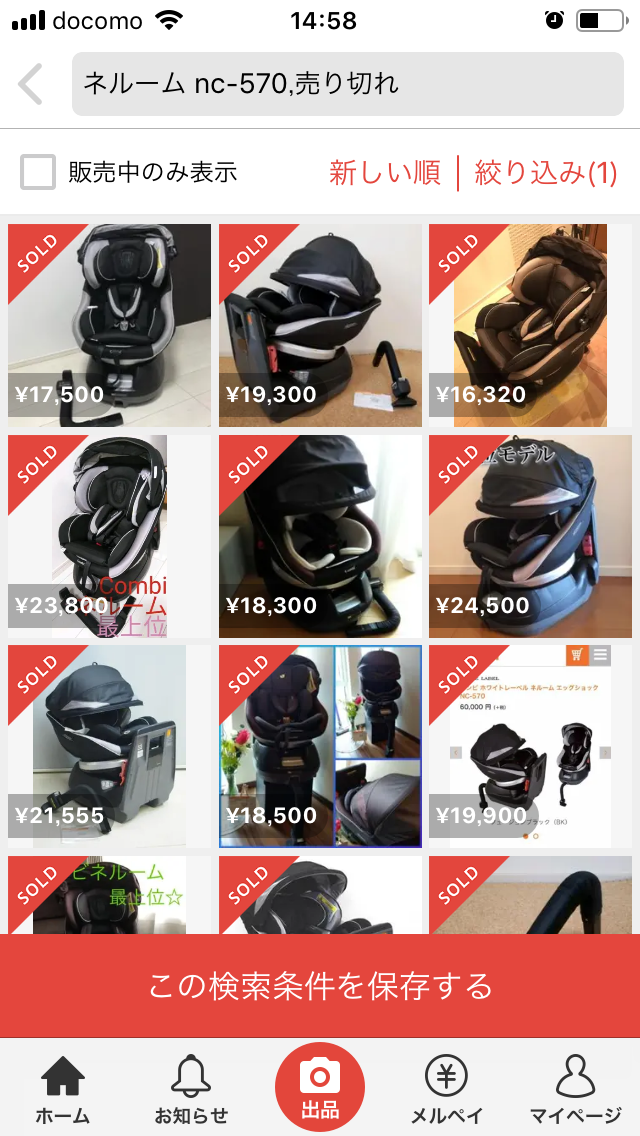The width and height of the screenshot is (640, 1136).
Task: Open the ¥19,900 listing
Action: pyautogui.click(x=530, y=746)
